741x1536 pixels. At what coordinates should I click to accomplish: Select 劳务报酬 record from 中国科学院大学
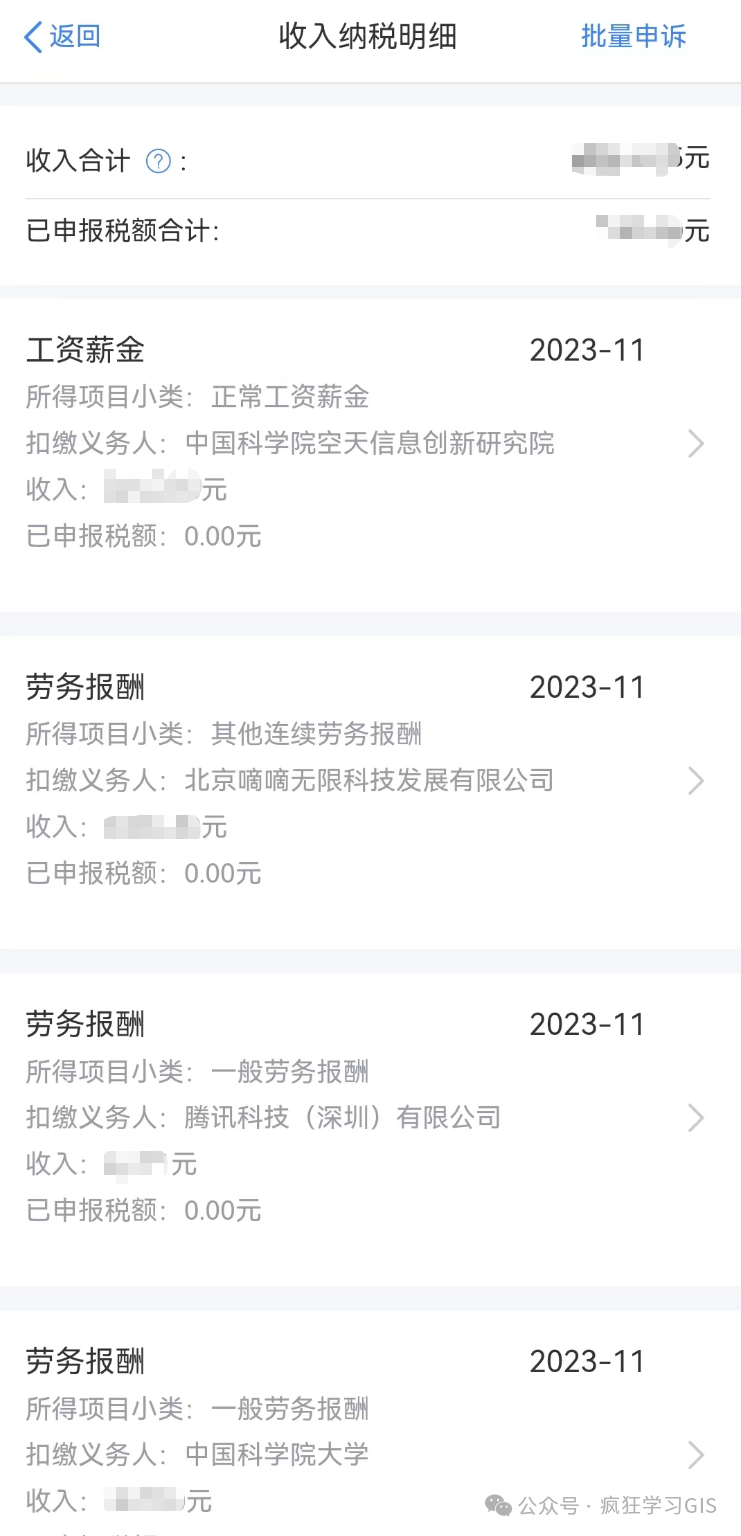370,1453
